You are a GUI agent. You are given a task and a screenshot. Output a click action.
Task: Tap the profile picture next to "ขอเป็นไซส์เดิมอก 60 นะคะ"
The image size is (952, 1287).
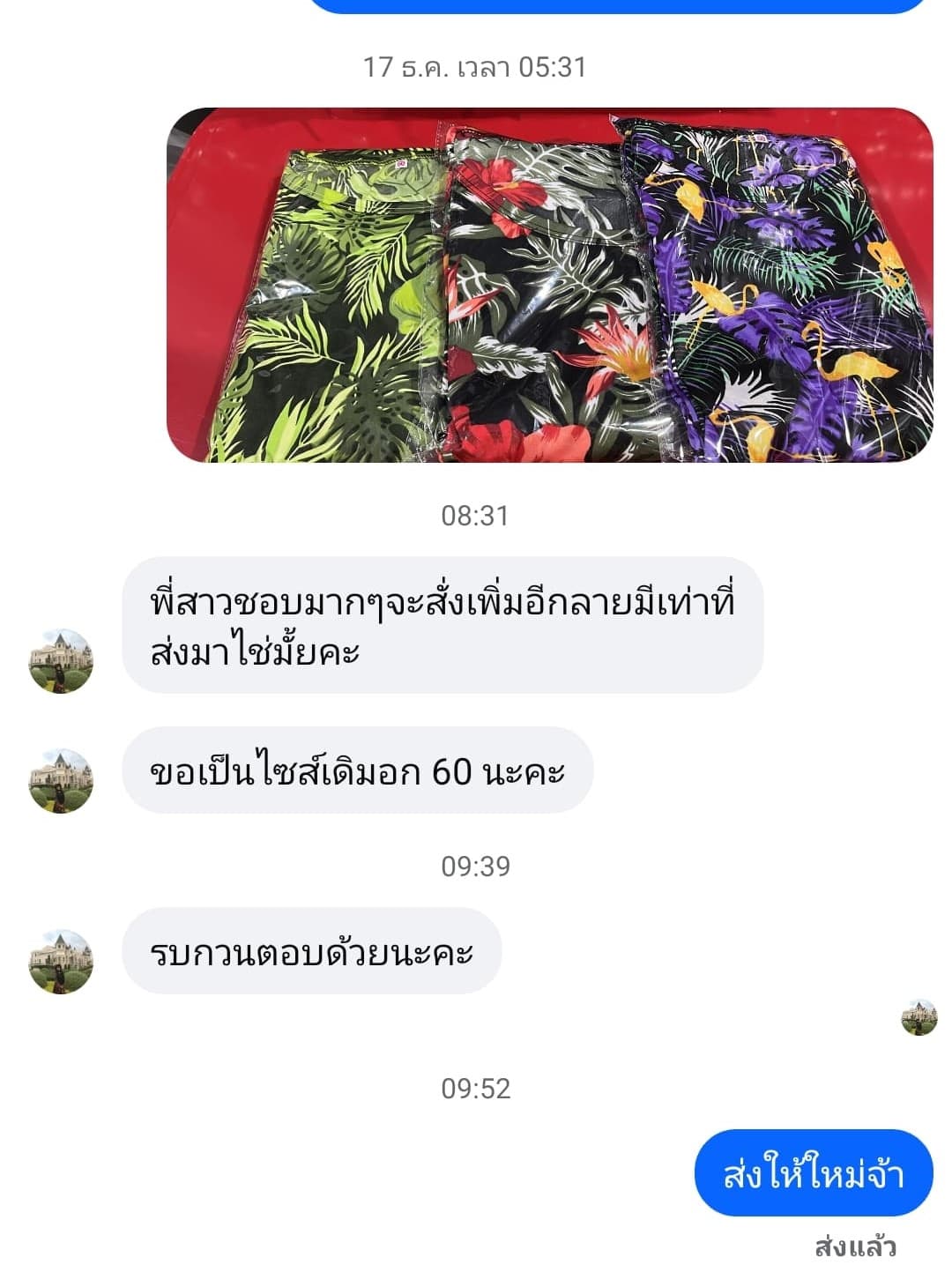61,780
